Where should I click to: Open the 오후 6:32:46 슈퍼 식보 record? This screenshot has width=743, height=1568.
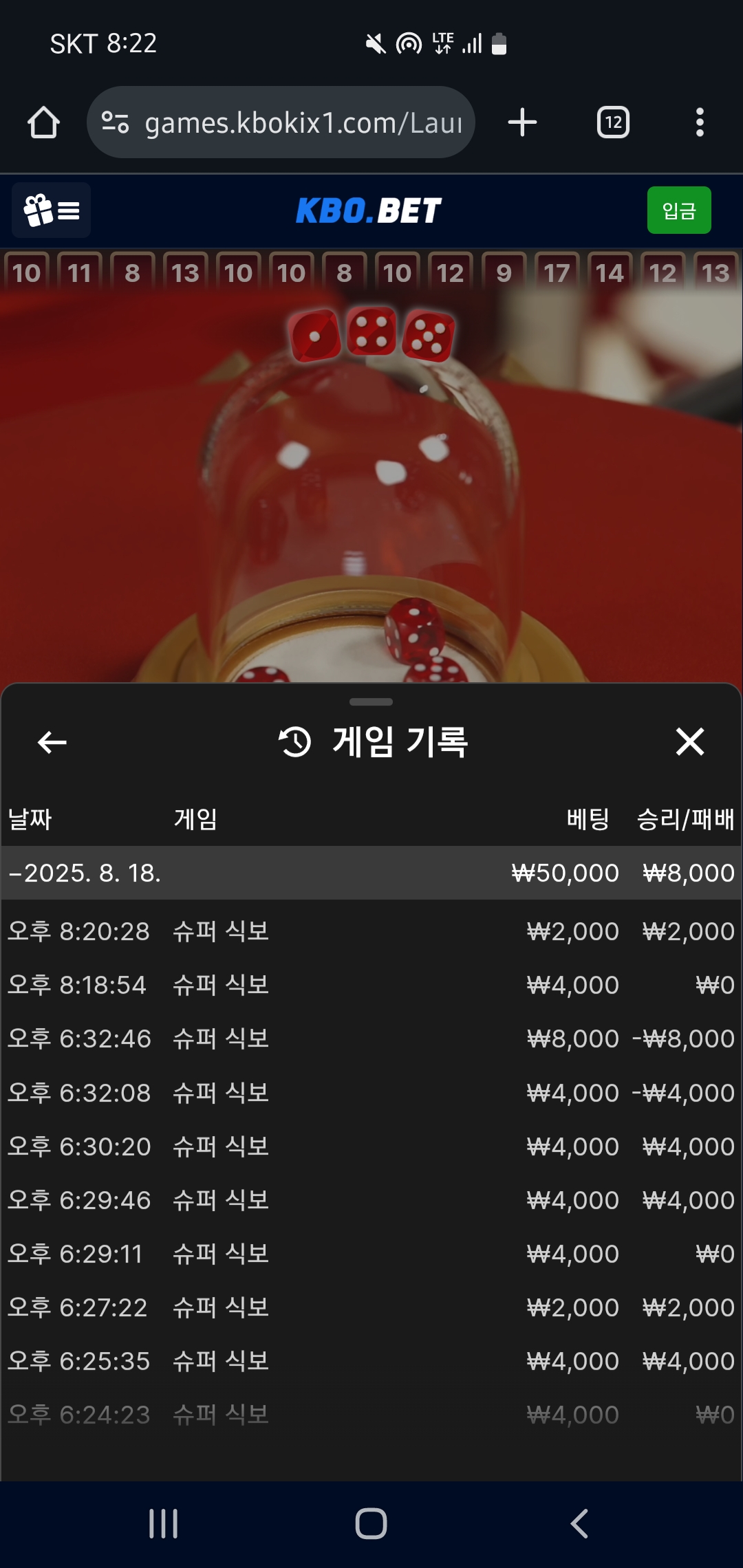click(x=370, y=1038)
